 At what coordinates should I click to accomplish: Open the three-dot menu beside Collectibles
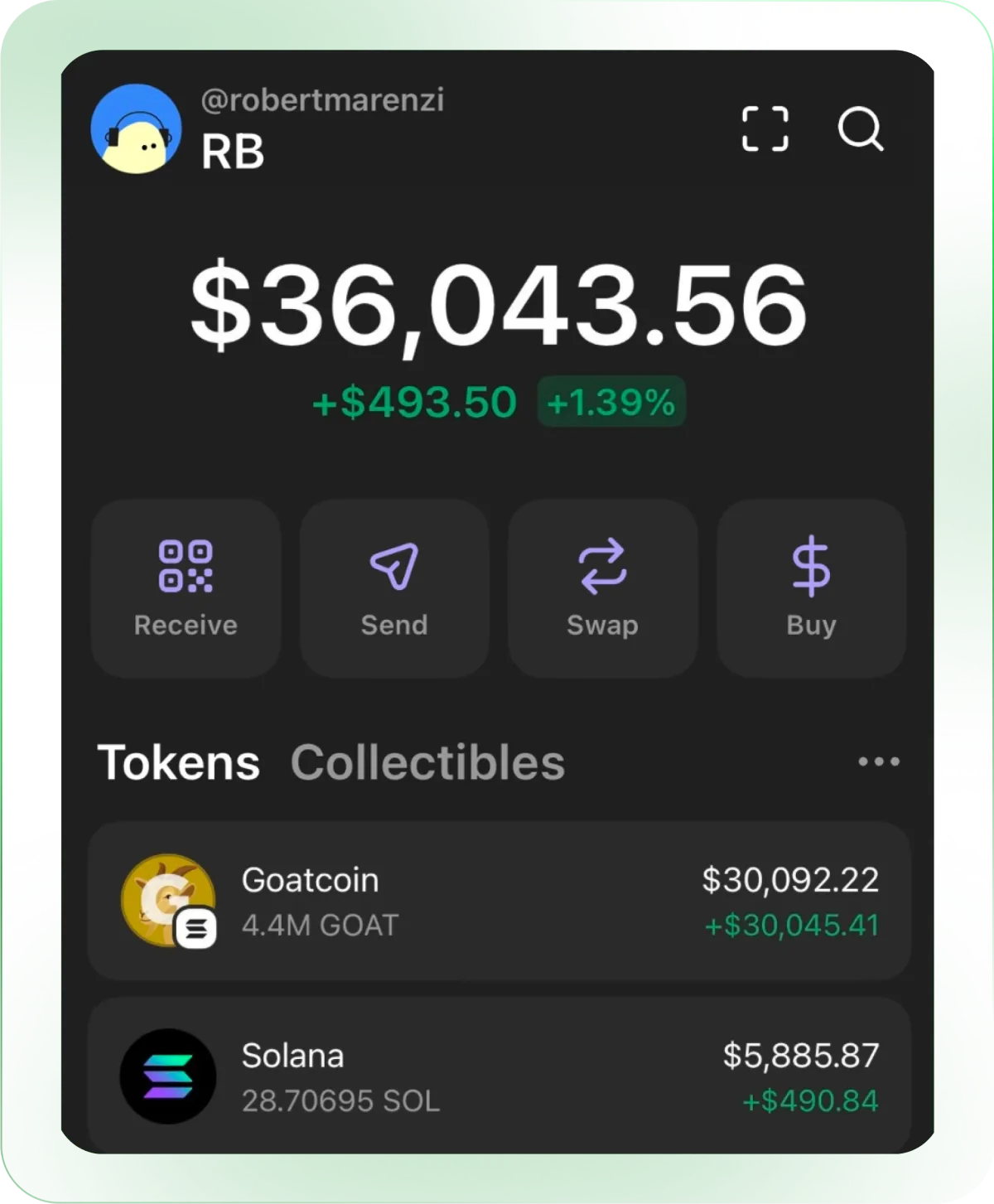[x=878, y=762]
